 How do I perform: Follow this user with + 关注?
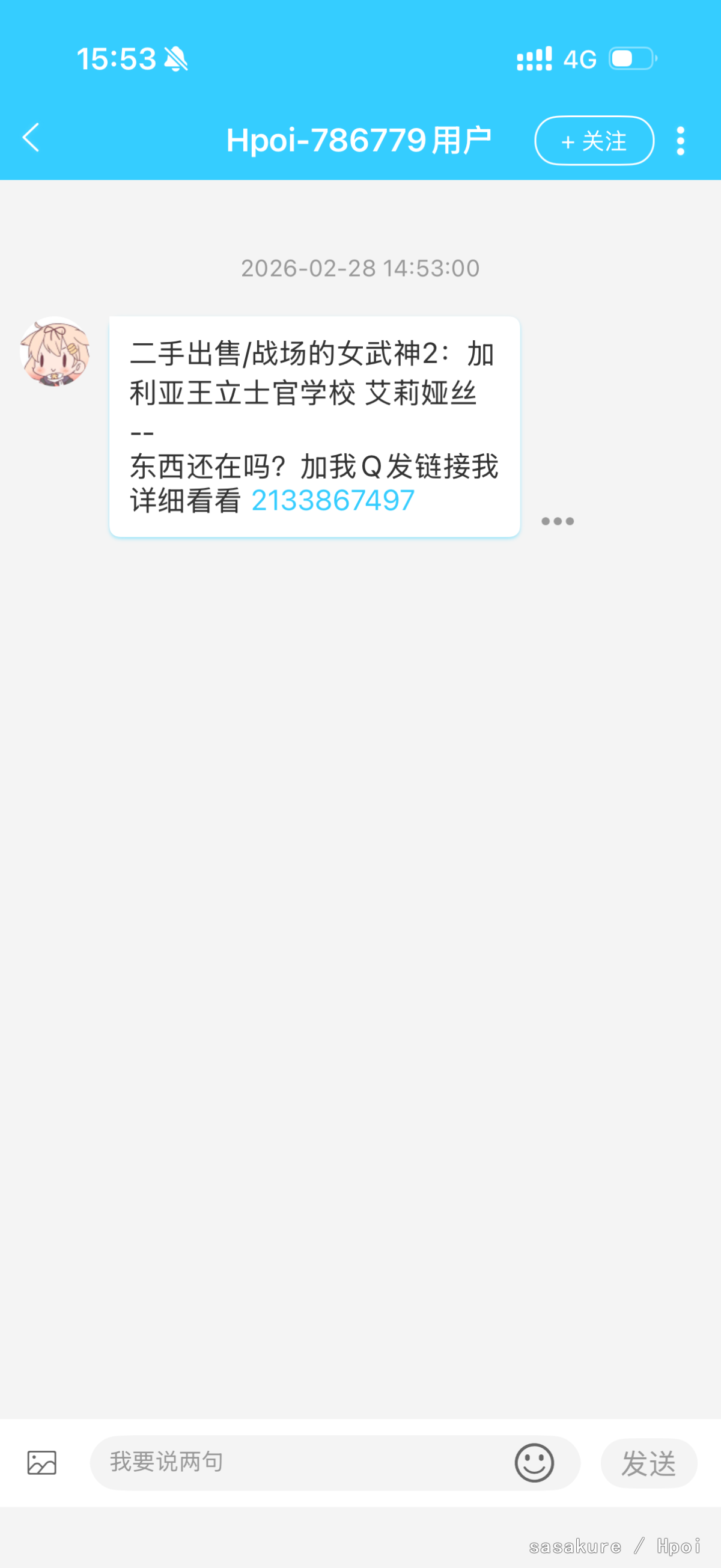point(594,141)
